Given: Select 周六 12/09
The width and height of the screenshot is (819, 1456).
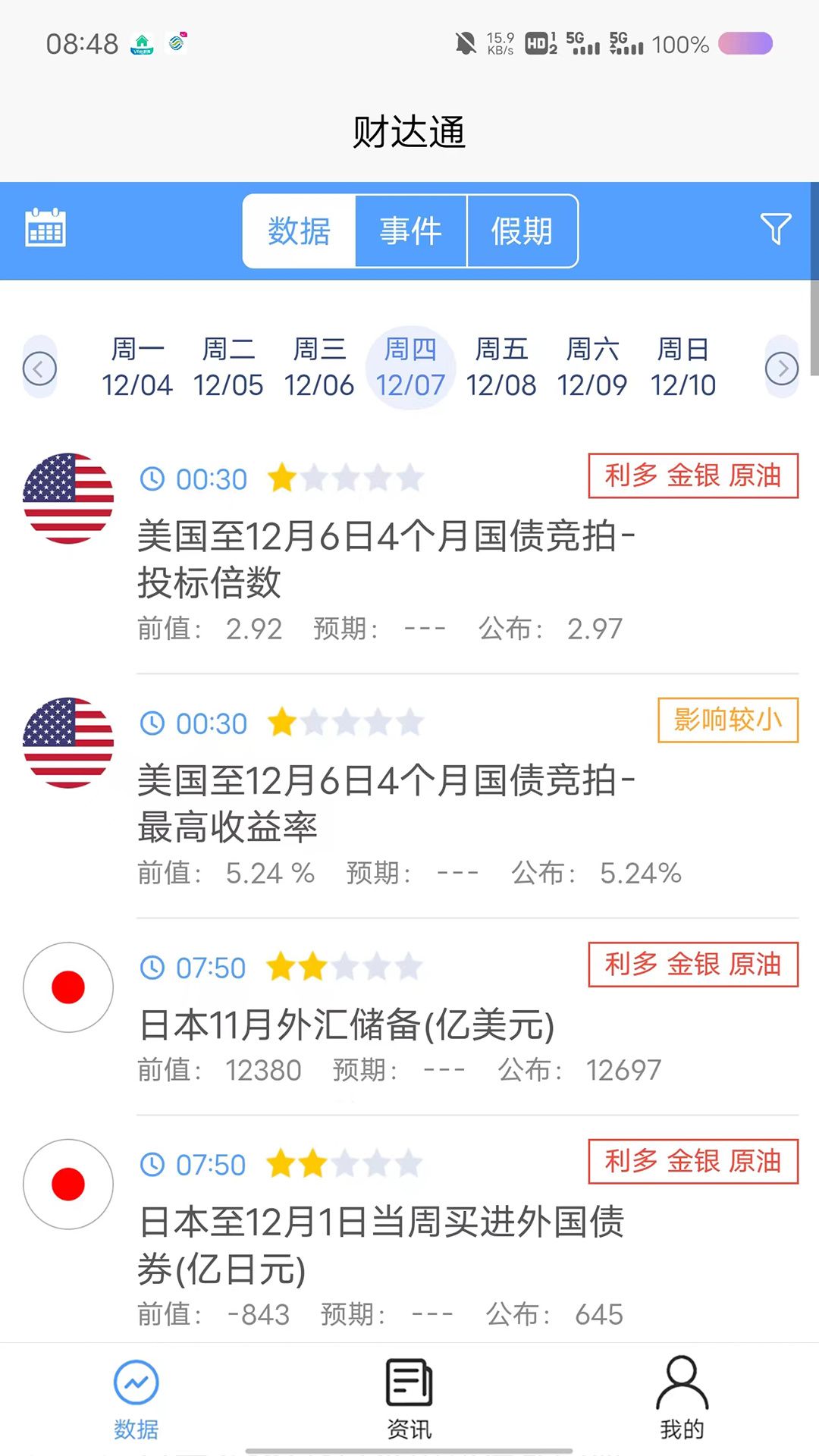Looking at the screenshot, I should [x=592, y=368].
